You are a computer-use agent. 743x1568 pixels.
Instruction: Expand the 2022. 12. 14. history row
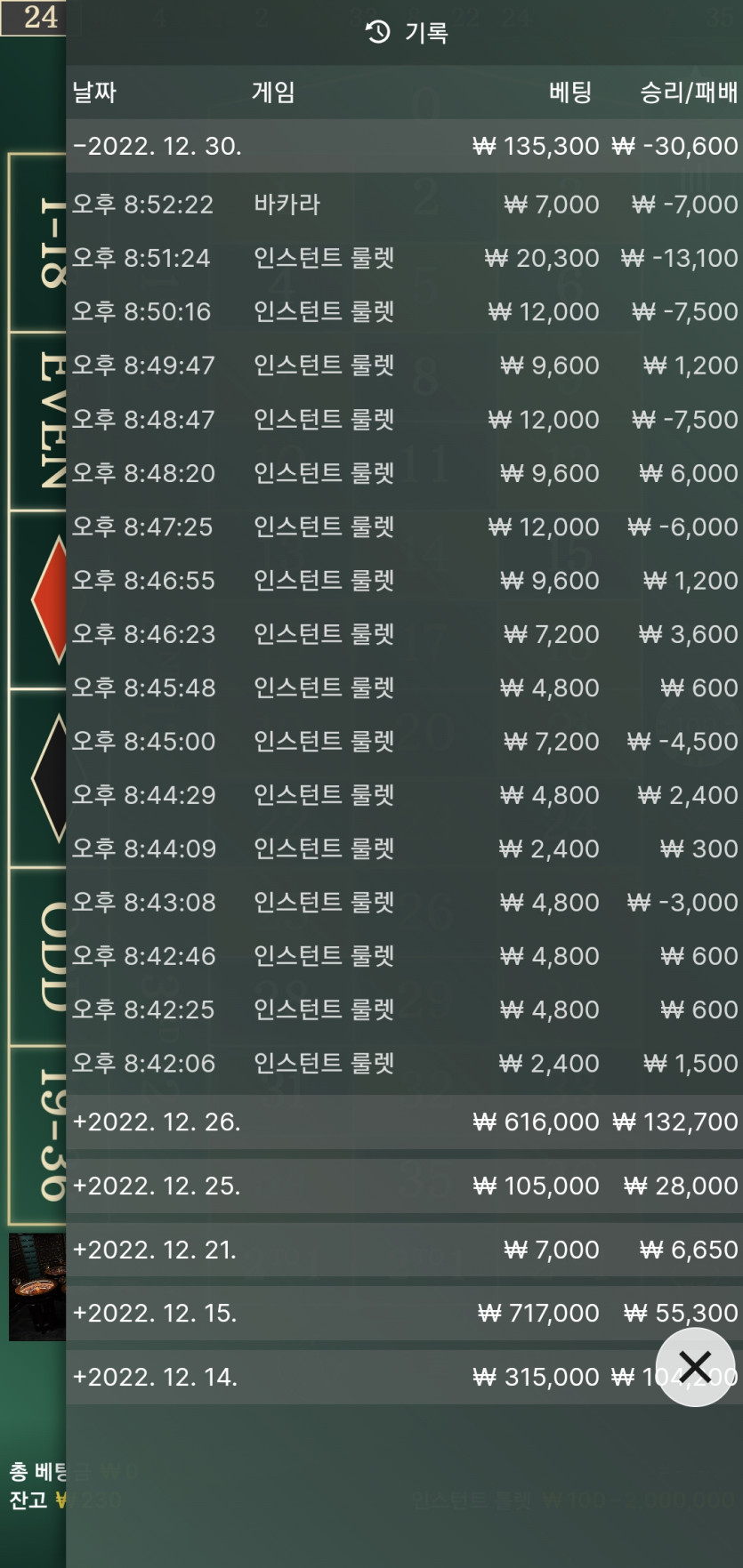tap(404, 1377)
